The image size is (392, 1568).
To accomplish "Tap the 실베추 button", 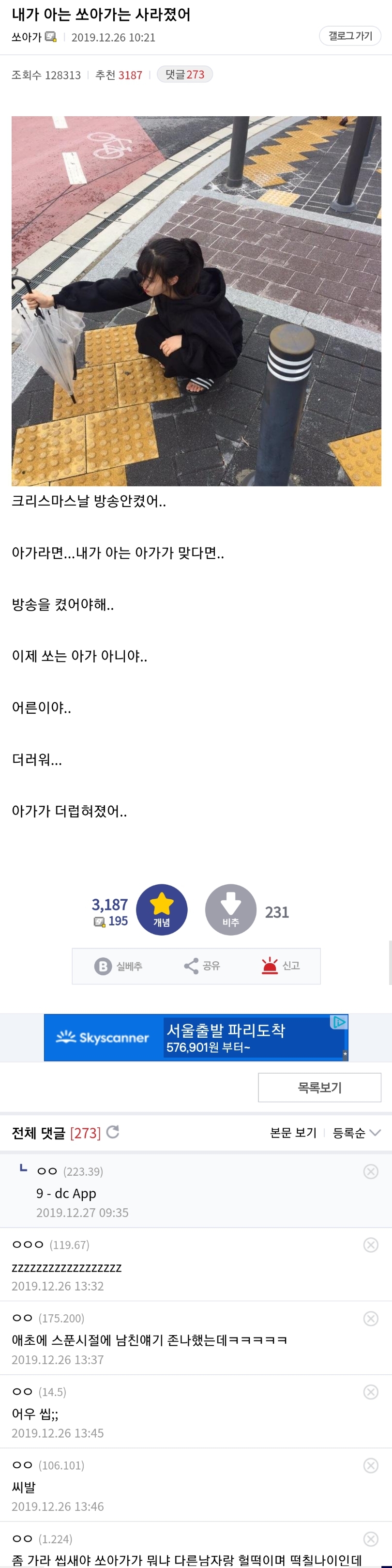I will 118,966.
